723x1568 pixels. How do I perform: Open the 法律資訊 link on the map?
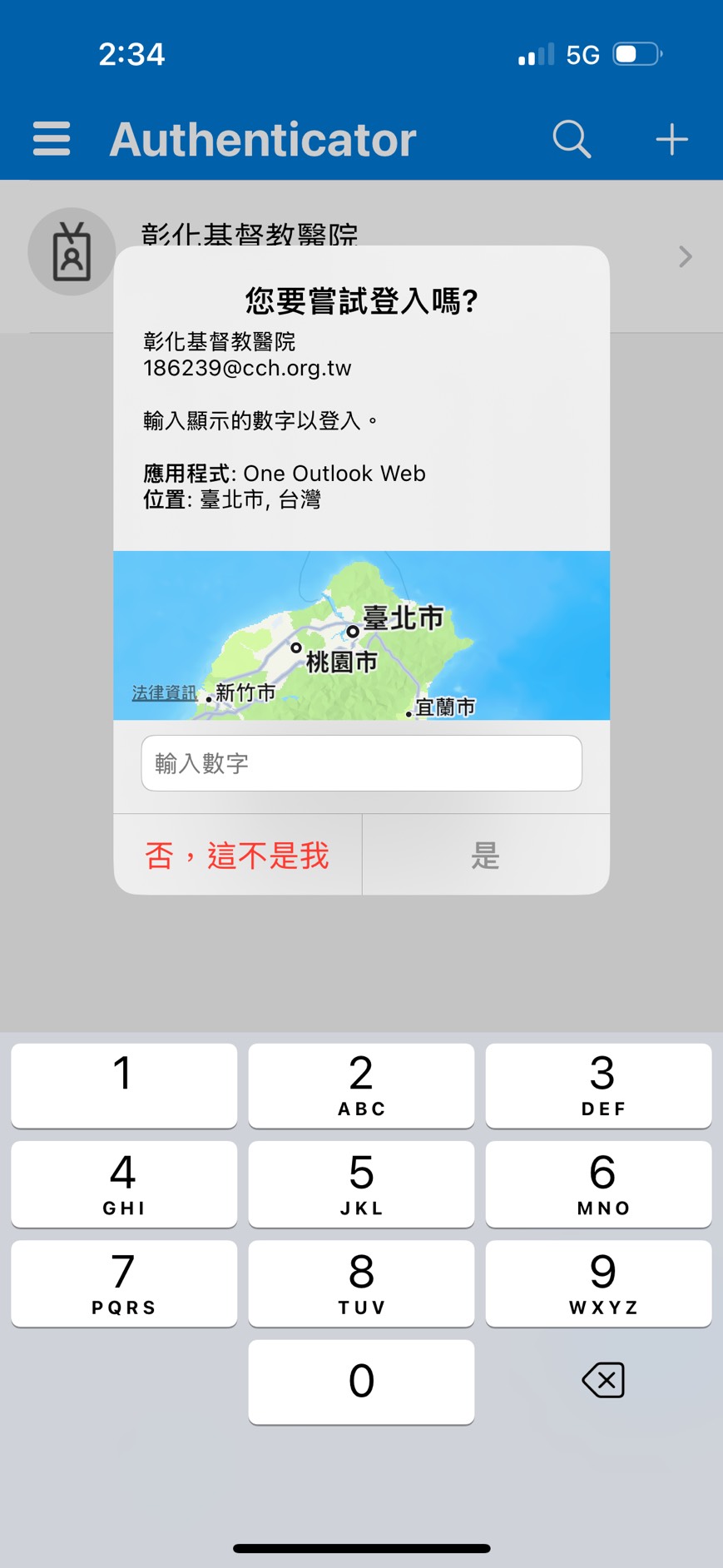pos(164,692)
